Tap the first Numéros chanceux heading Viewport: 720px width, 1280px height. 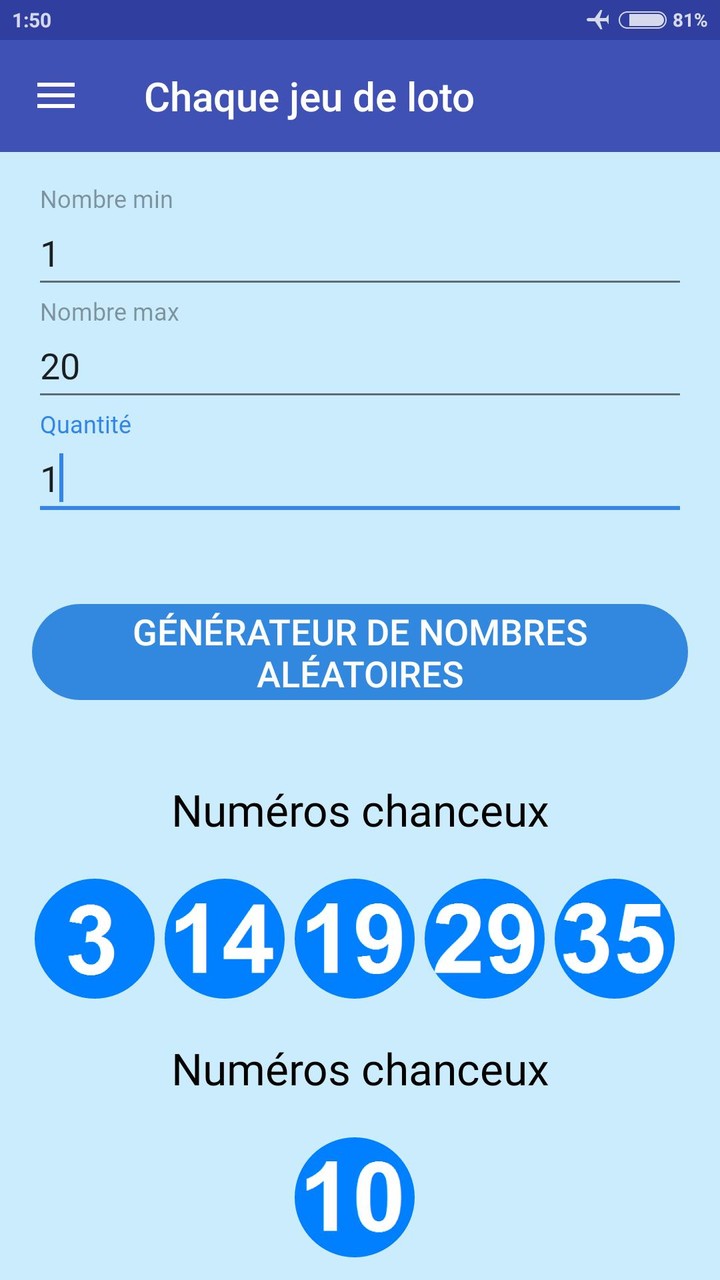pyautogui.click(x=360, y=811)
